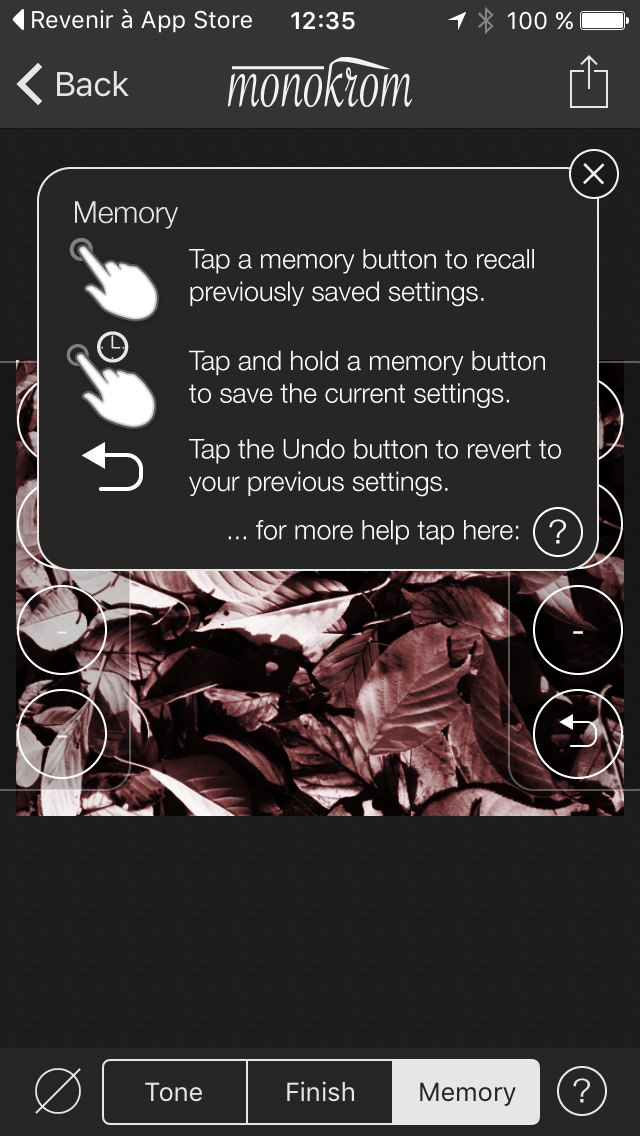640x1136 pixels.
Task: Select the Memory tab
Action: coord(466,1092)
